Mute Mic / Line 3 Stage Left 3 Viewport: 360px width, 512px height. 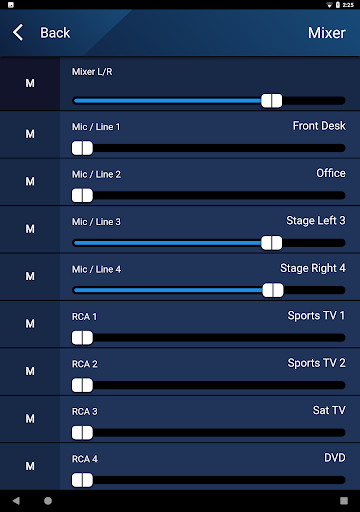click(30, 229)
